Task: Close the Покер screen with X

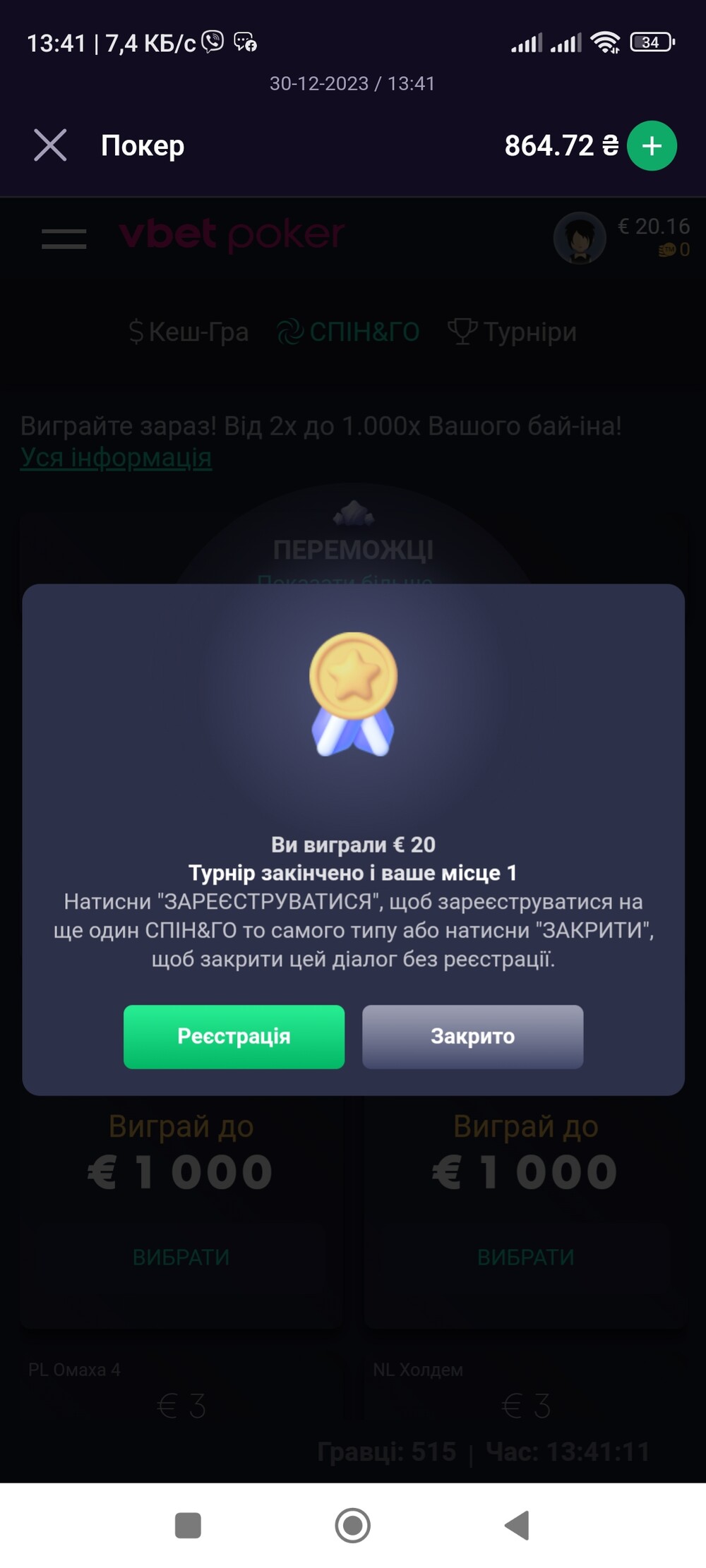Action: coord(50,145)
